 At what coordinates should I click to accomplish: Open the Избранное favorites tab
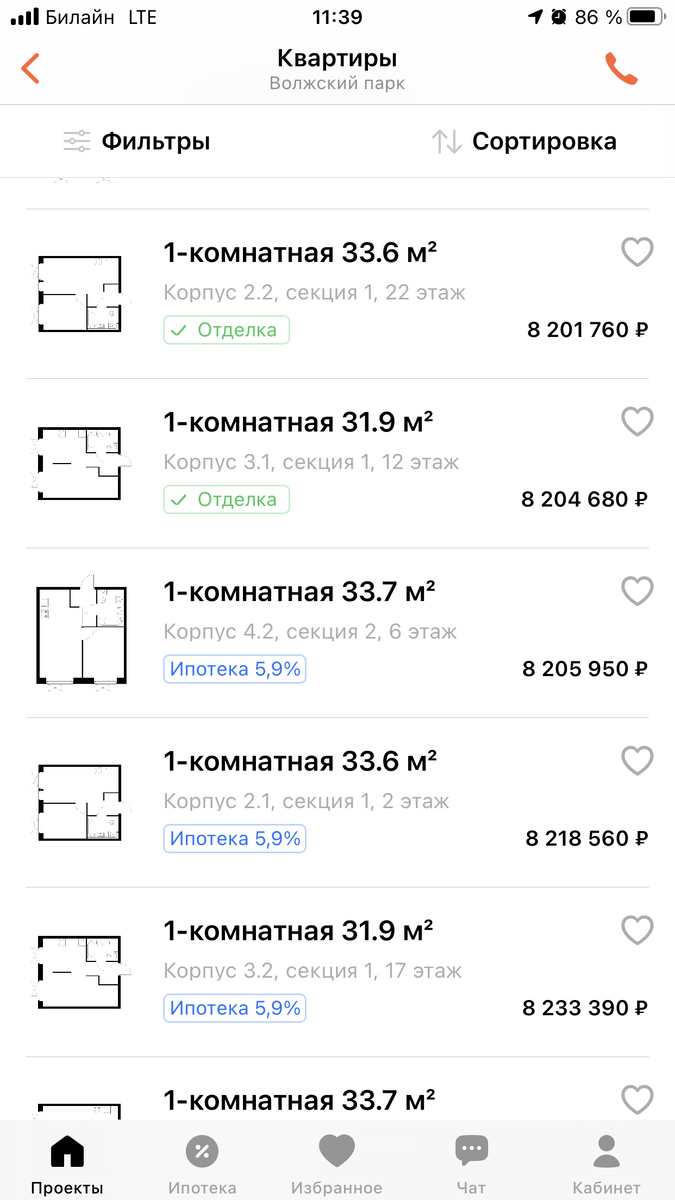click(x=337, y=1163)
